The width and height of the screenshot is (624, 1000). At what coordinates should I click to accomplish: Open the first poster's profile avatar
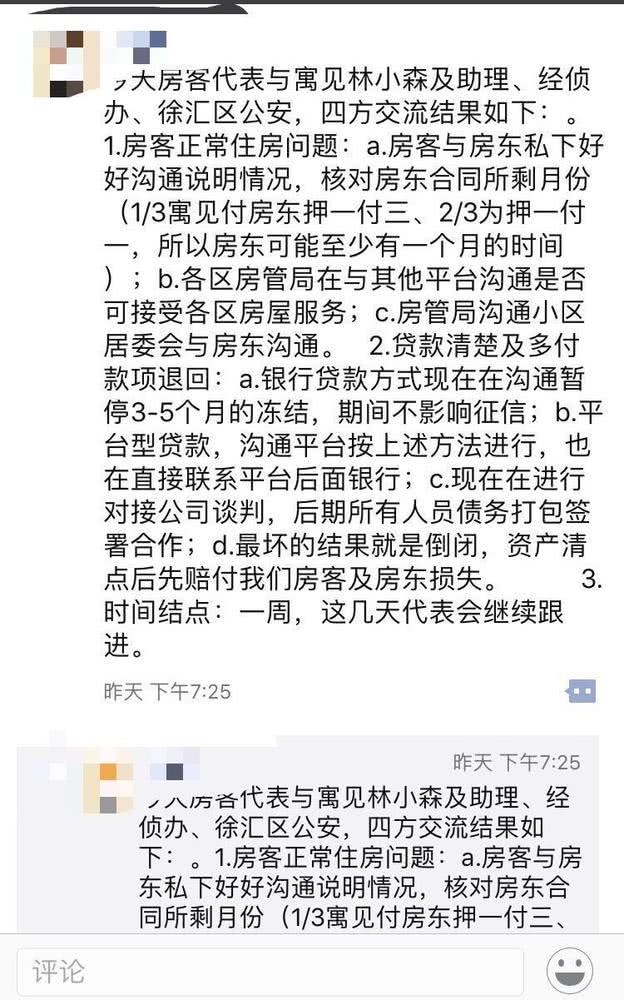pos(67,64)
